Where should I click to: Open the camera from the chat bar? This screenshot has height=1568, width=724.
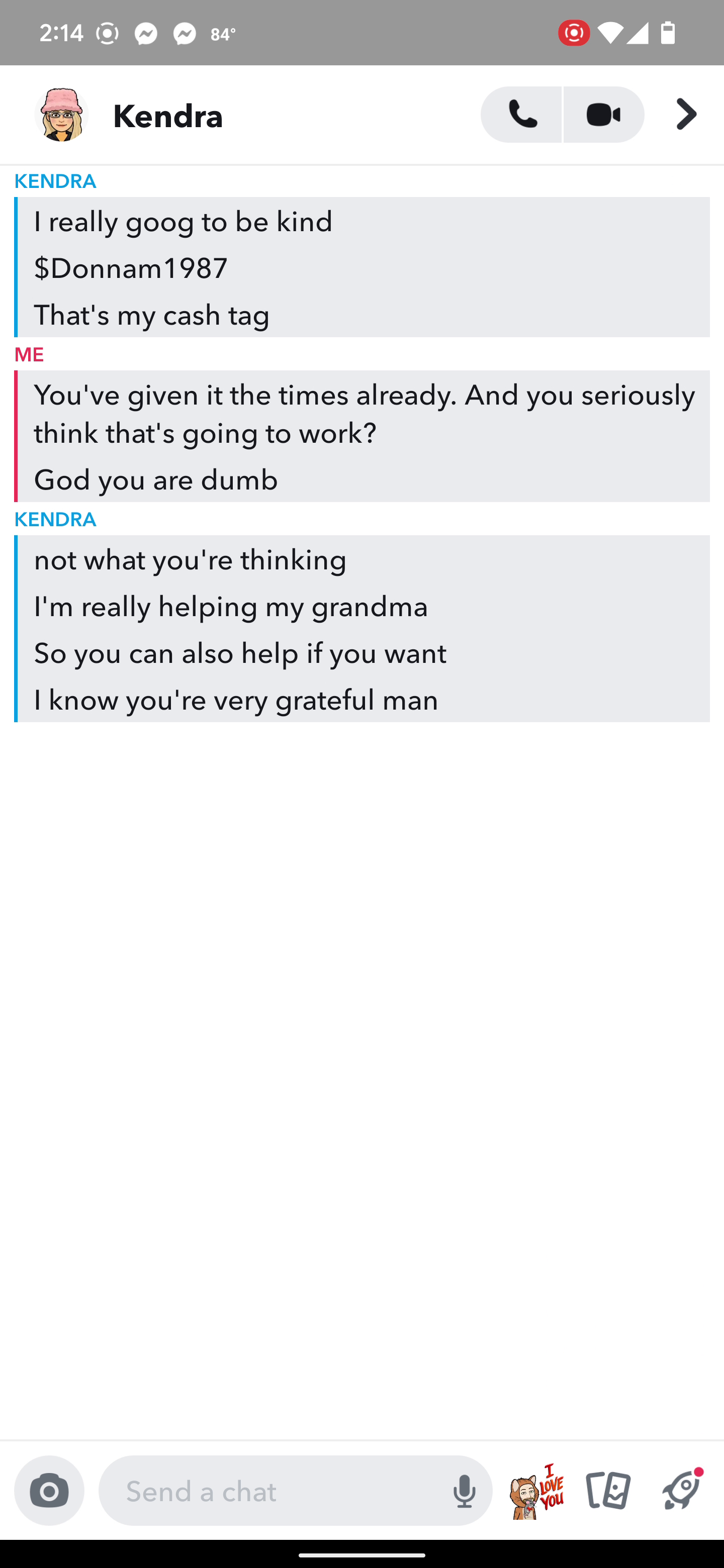pyautogui.click(x=49, y=1490)
